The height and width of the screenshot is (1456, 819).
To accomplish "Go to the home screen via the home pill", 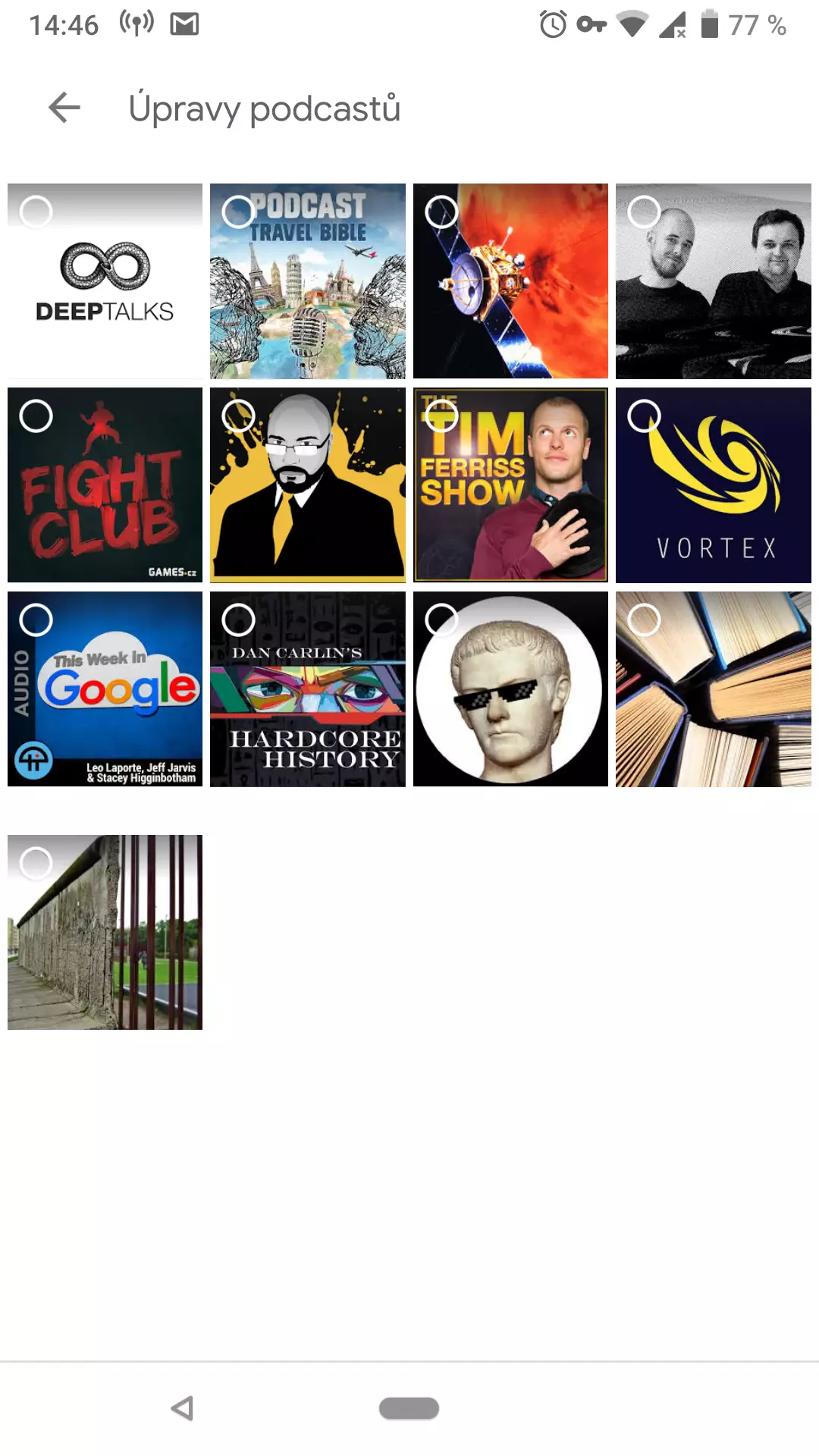I will tap(409, 1408).
